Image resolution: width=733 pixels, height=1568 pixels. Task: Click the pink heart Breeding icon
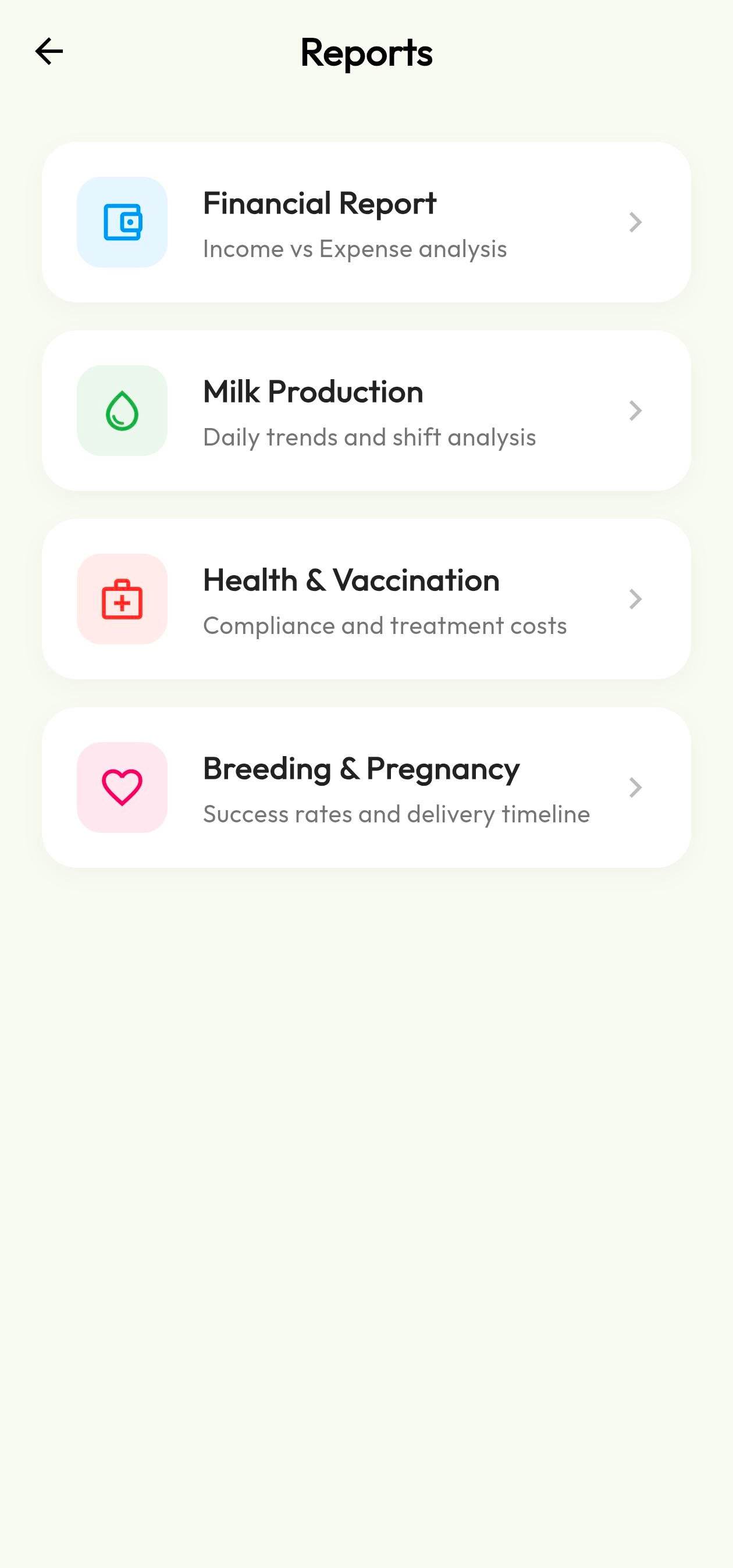[x=122, y=786]
